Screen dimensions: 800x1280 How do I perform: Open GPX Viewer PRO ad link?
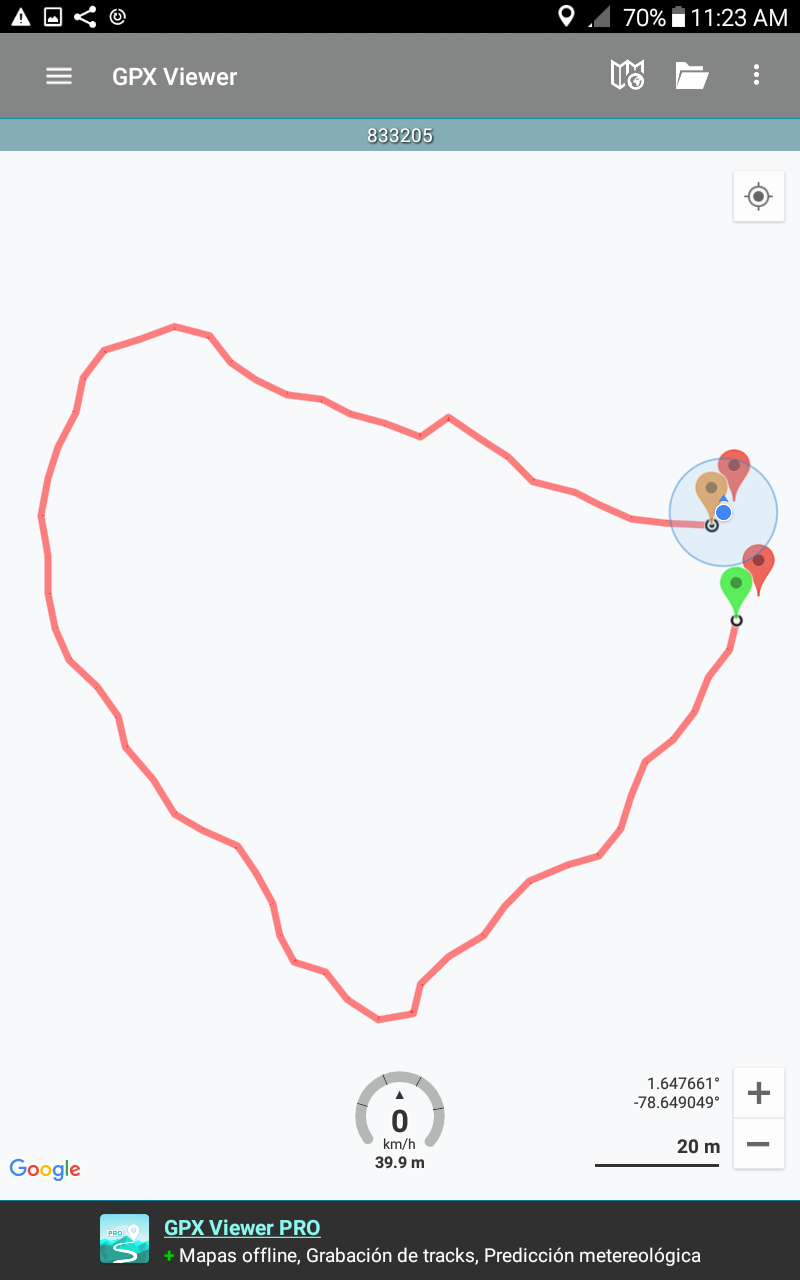tap(242, 1228)
